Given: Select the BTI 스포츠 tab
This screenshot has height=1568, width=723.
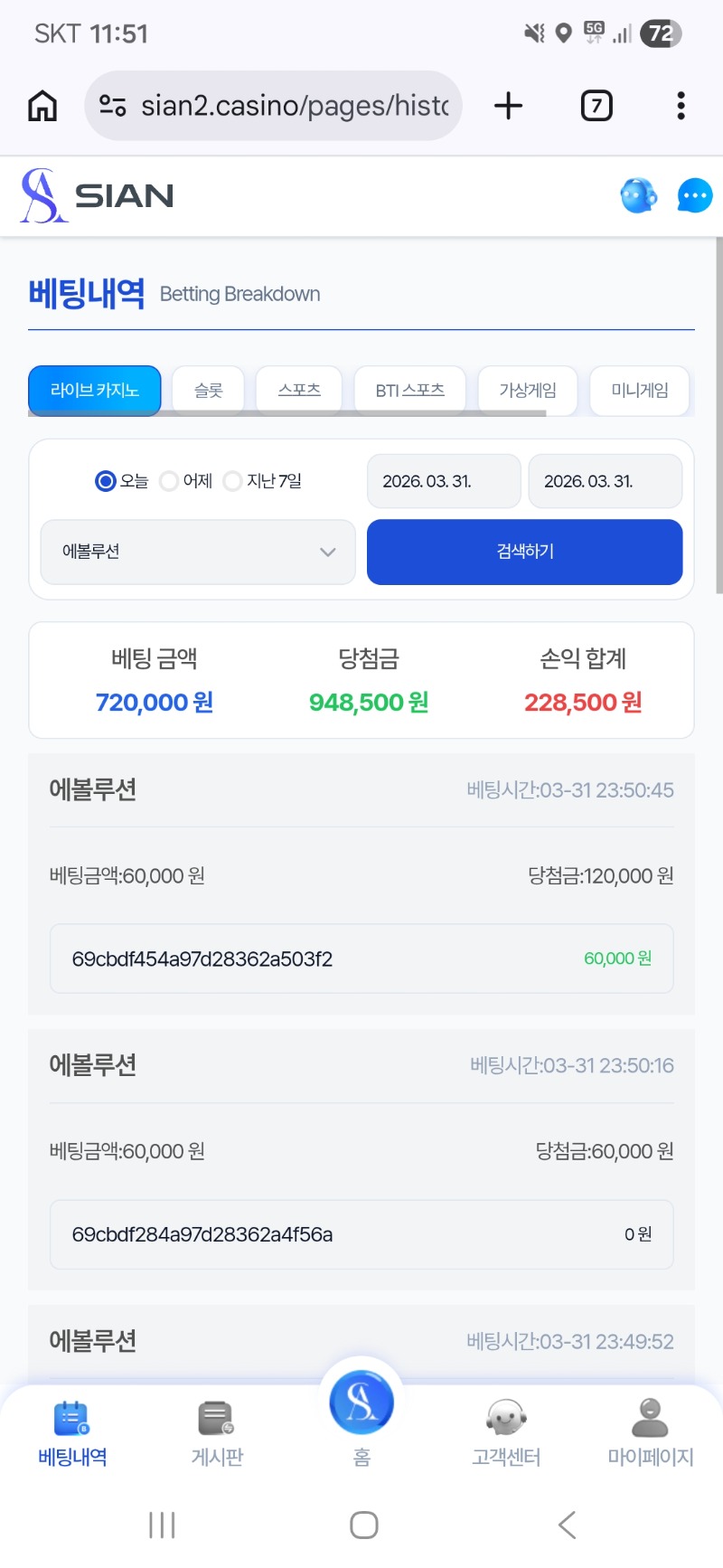Looking at the screenshot, I should [x=409, y=391].
